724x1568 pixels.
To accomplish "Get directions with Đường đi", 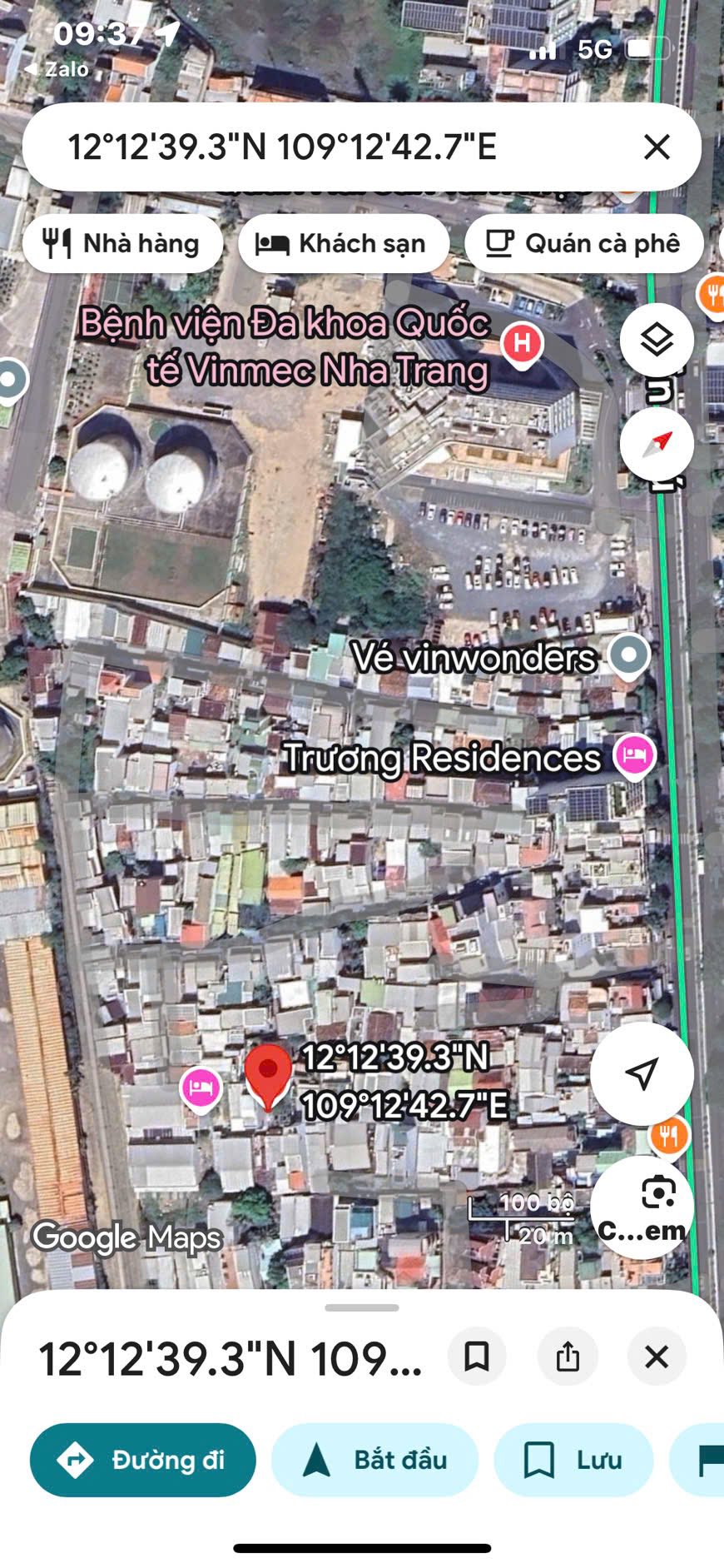I will (143, 1460).
